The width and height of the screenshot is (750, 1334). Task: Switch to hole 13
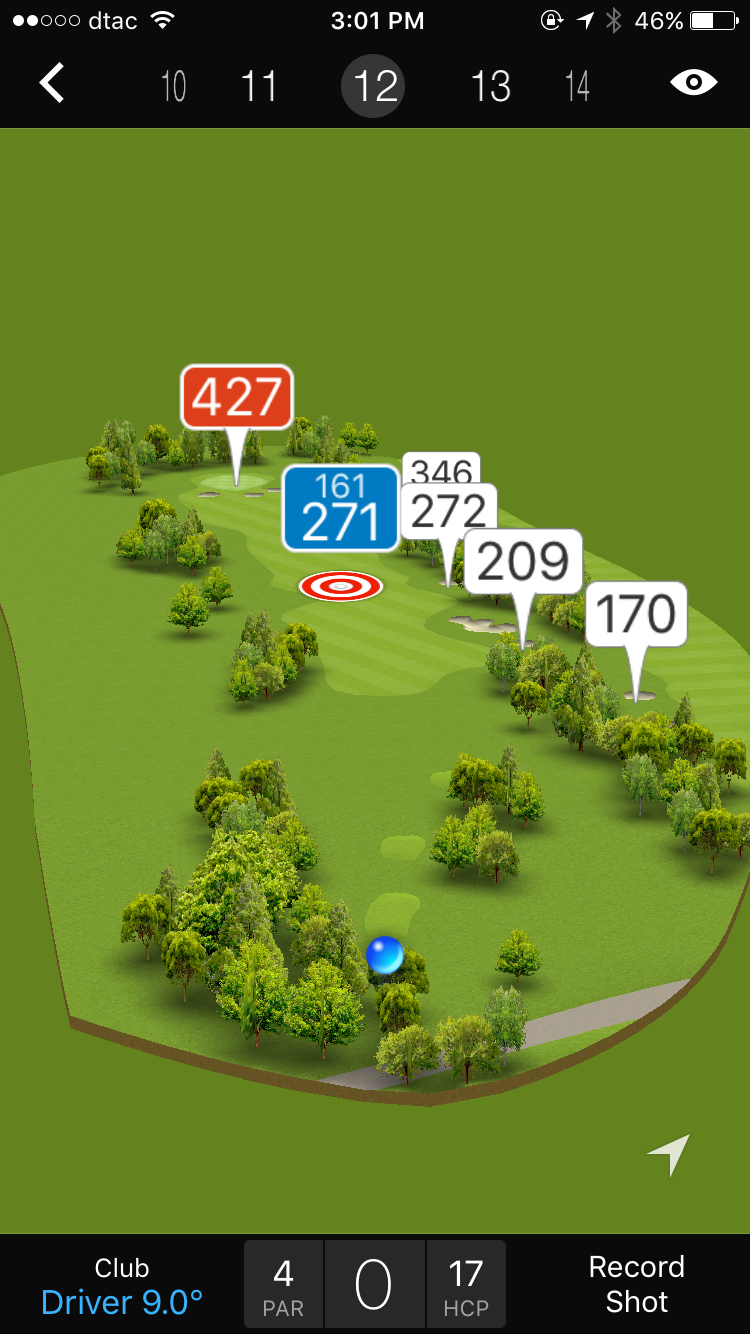[491, 87]
